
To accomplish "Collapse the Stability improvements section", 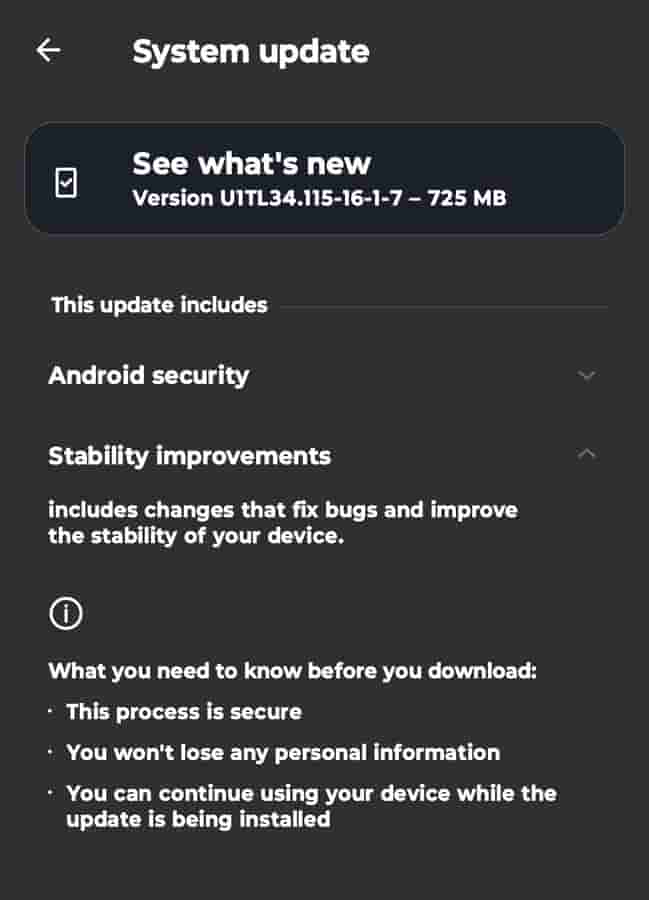I will 586,455.
